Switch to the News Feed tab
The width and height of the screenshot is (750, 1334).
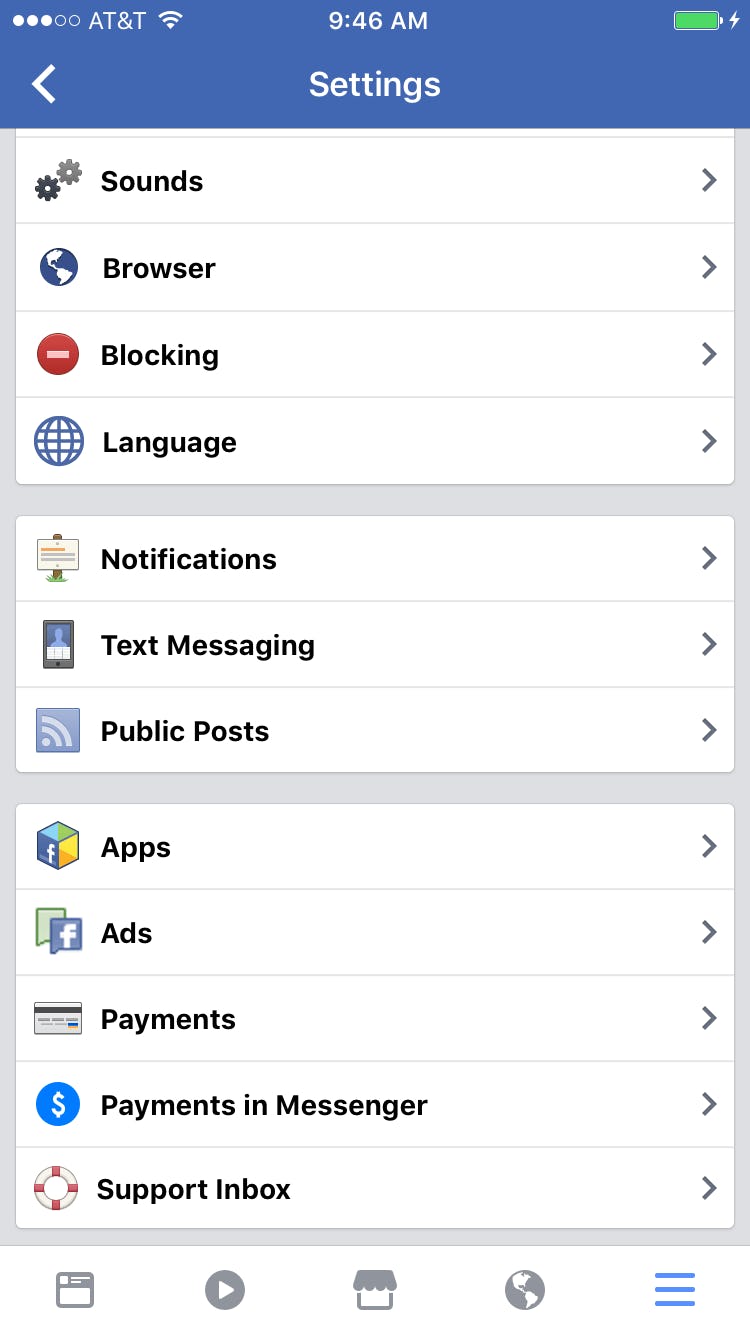[75, 1290]
